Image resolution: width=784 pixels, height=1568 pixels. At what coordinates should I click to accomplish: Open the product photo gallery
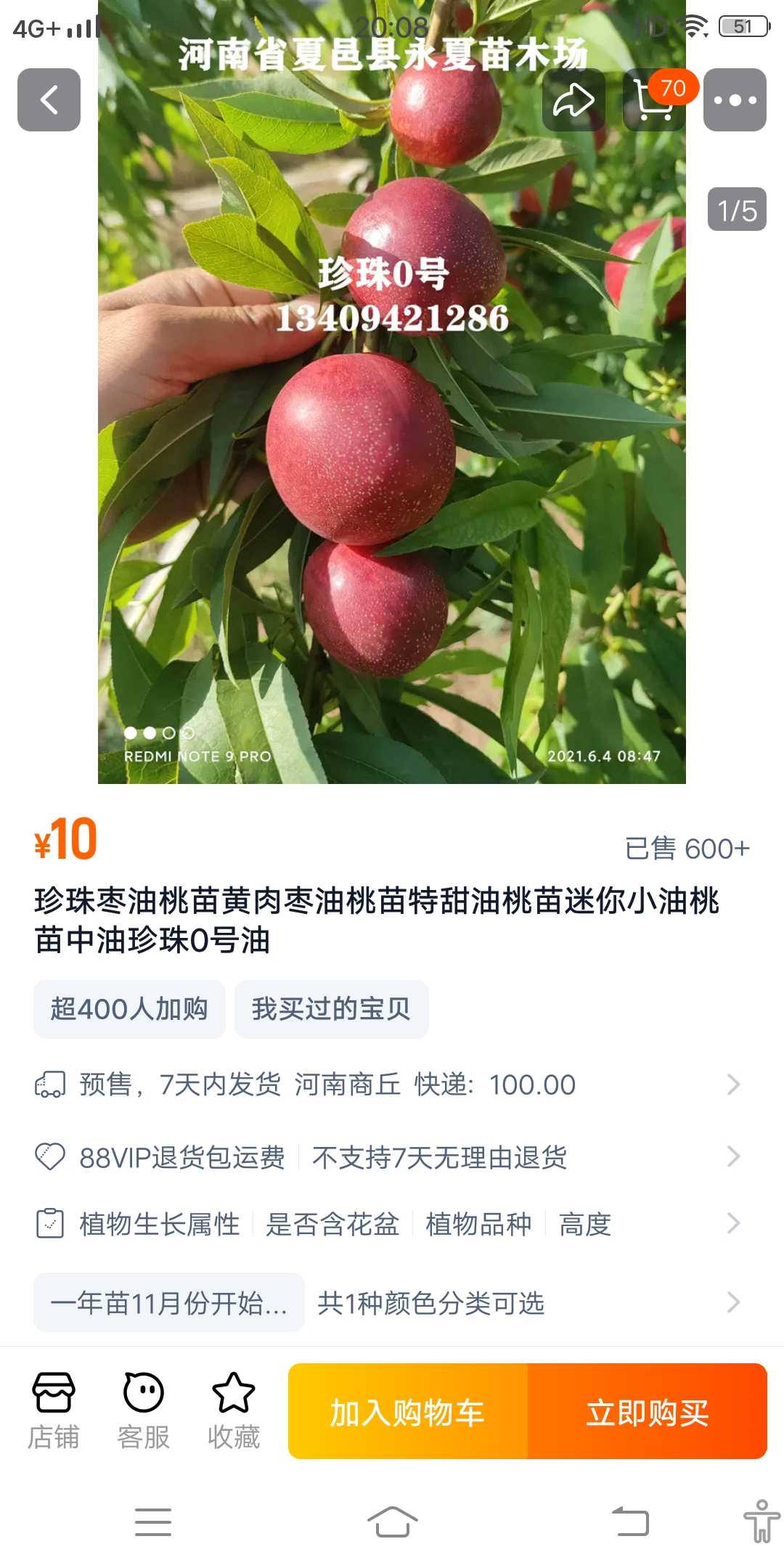392,392
